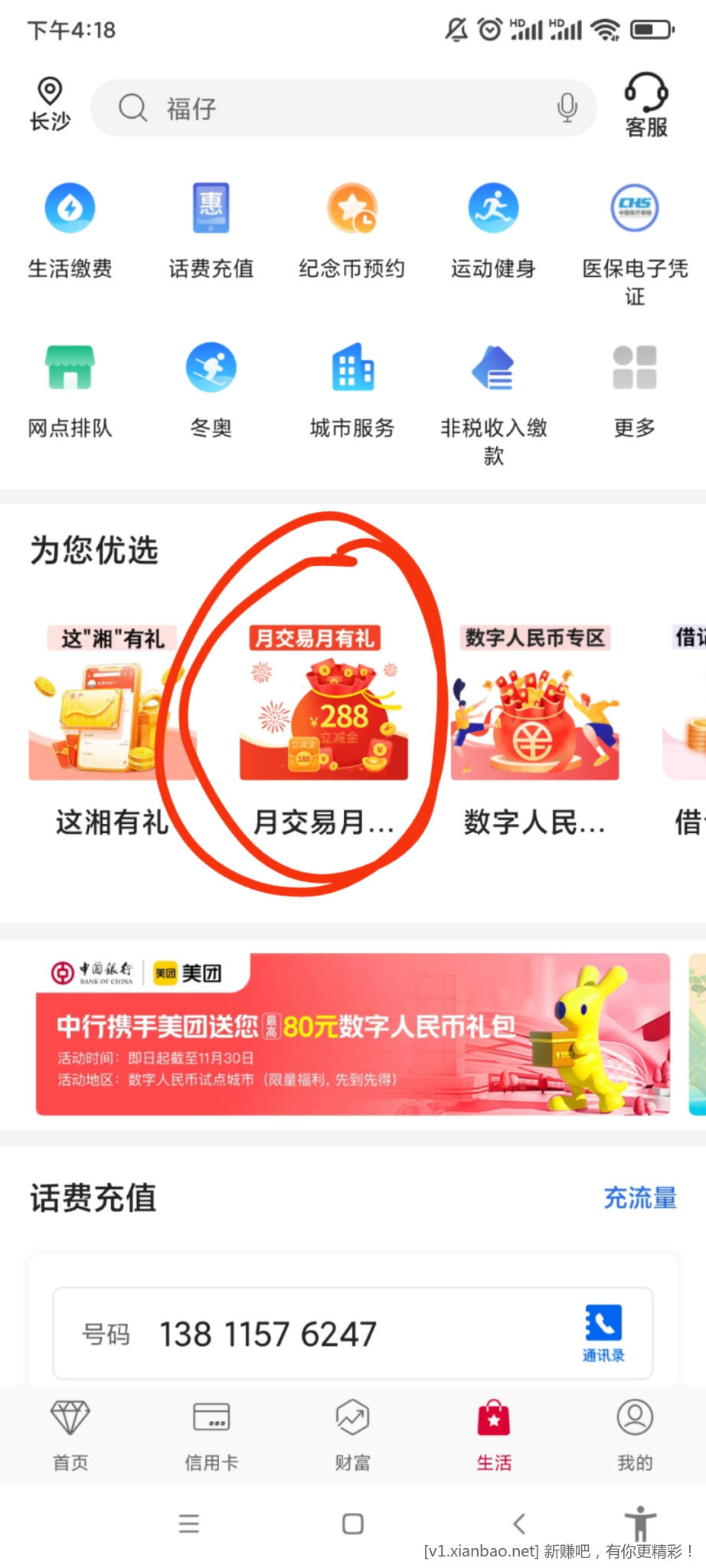
Task: Pick a number from 通讯录
Action: coord(603,1333)
